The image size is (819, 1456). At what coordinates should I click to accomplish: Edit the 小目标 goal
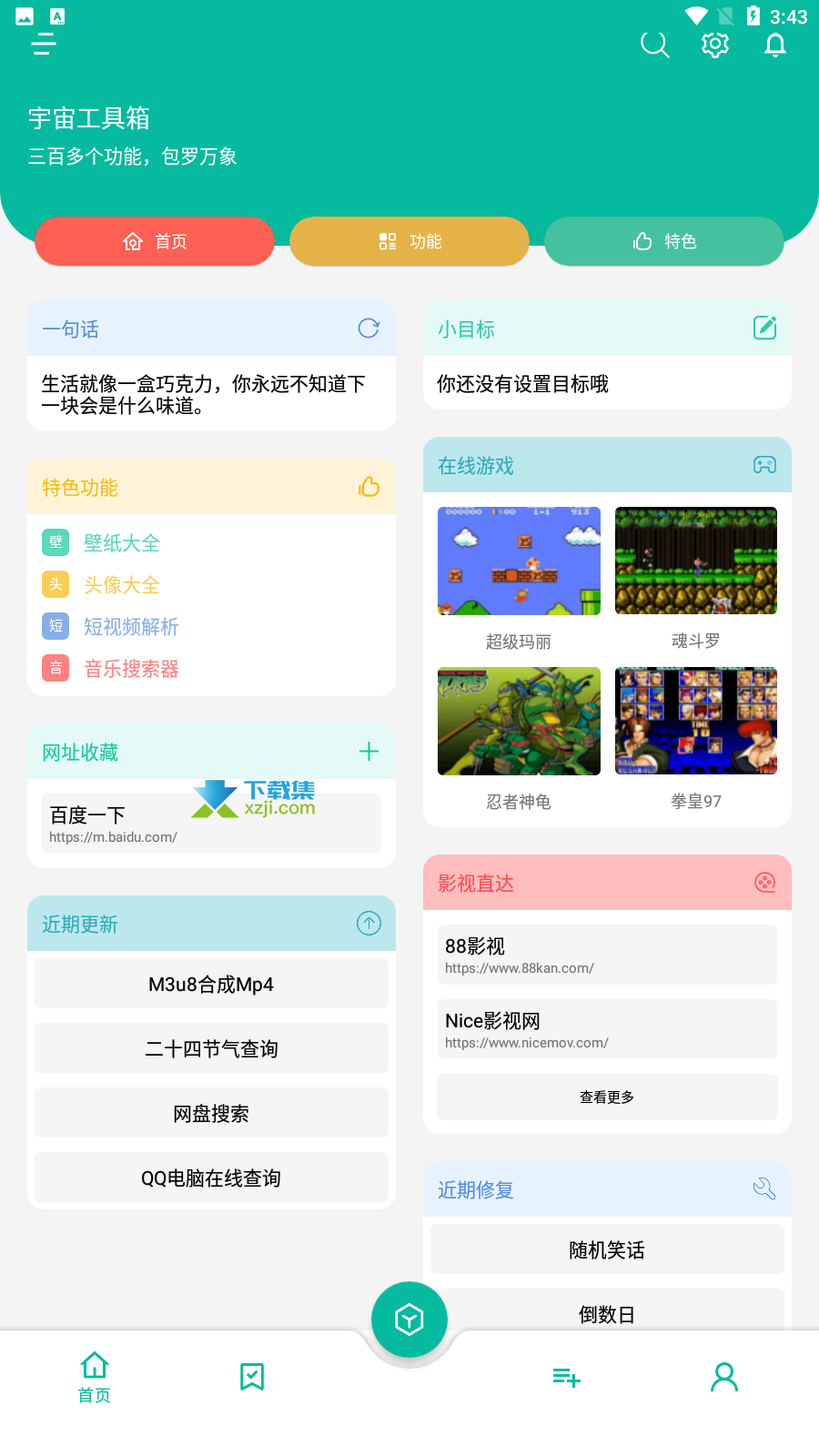click(x=764, y=328)
